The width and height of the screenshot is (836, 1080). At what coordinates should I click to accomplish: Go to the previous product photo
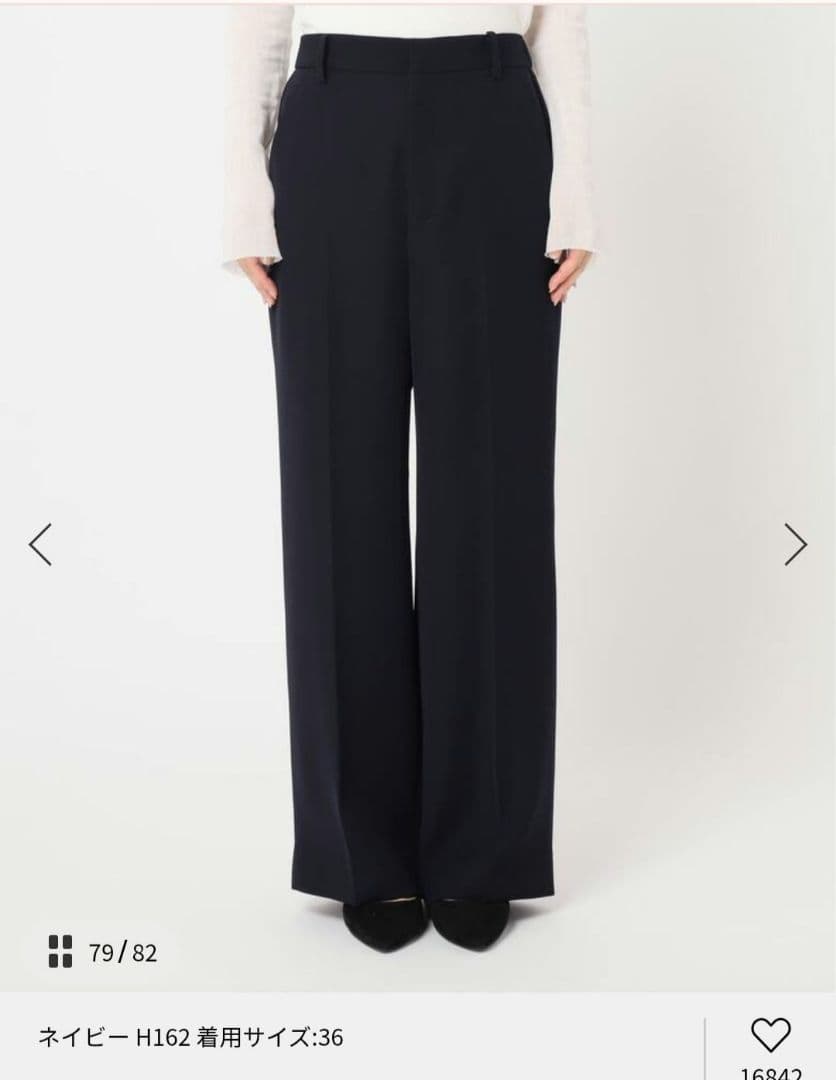[40, 544]
